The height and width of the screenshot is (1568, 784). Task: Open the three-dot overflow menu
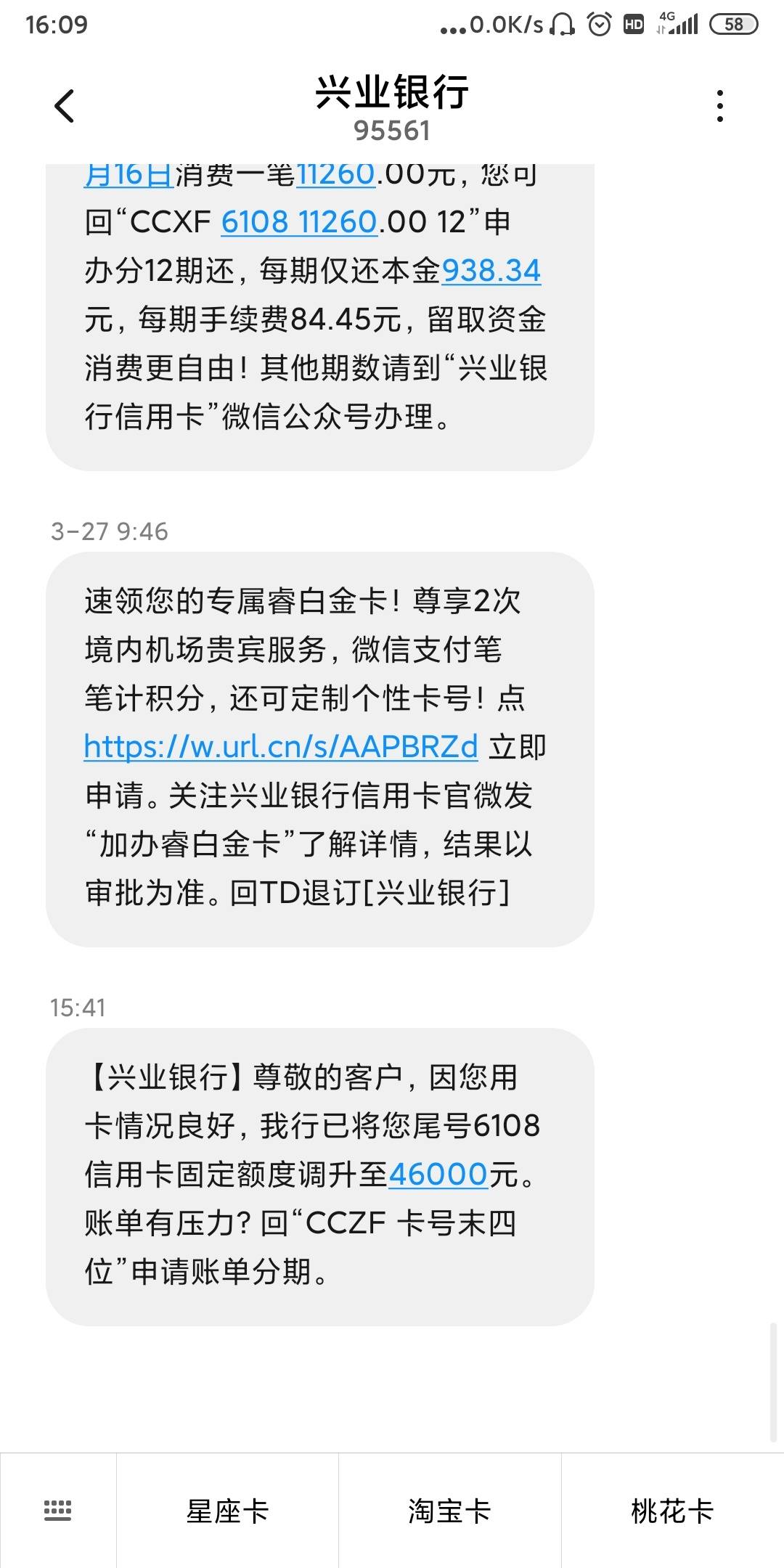click(x=719, y=106)
